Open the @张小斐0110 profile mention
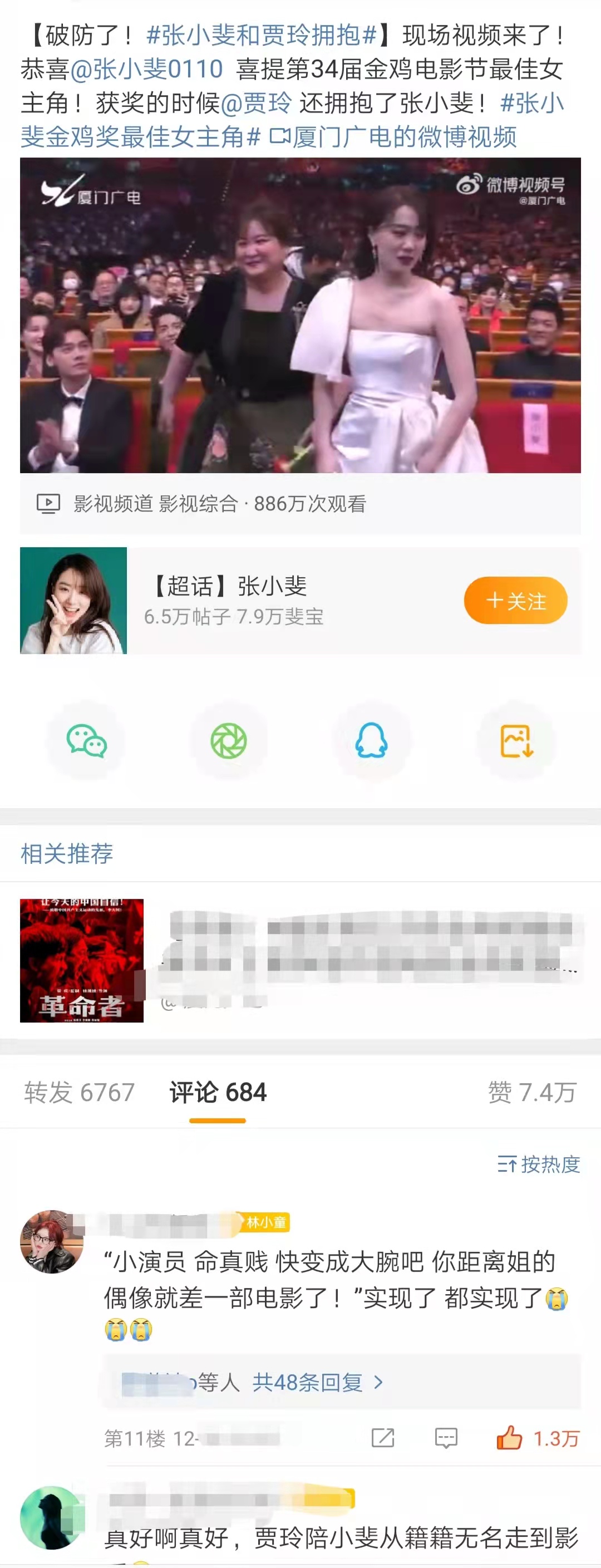Screen dimensions: 601x1568 pyautogui.click(x=146, y=70)
